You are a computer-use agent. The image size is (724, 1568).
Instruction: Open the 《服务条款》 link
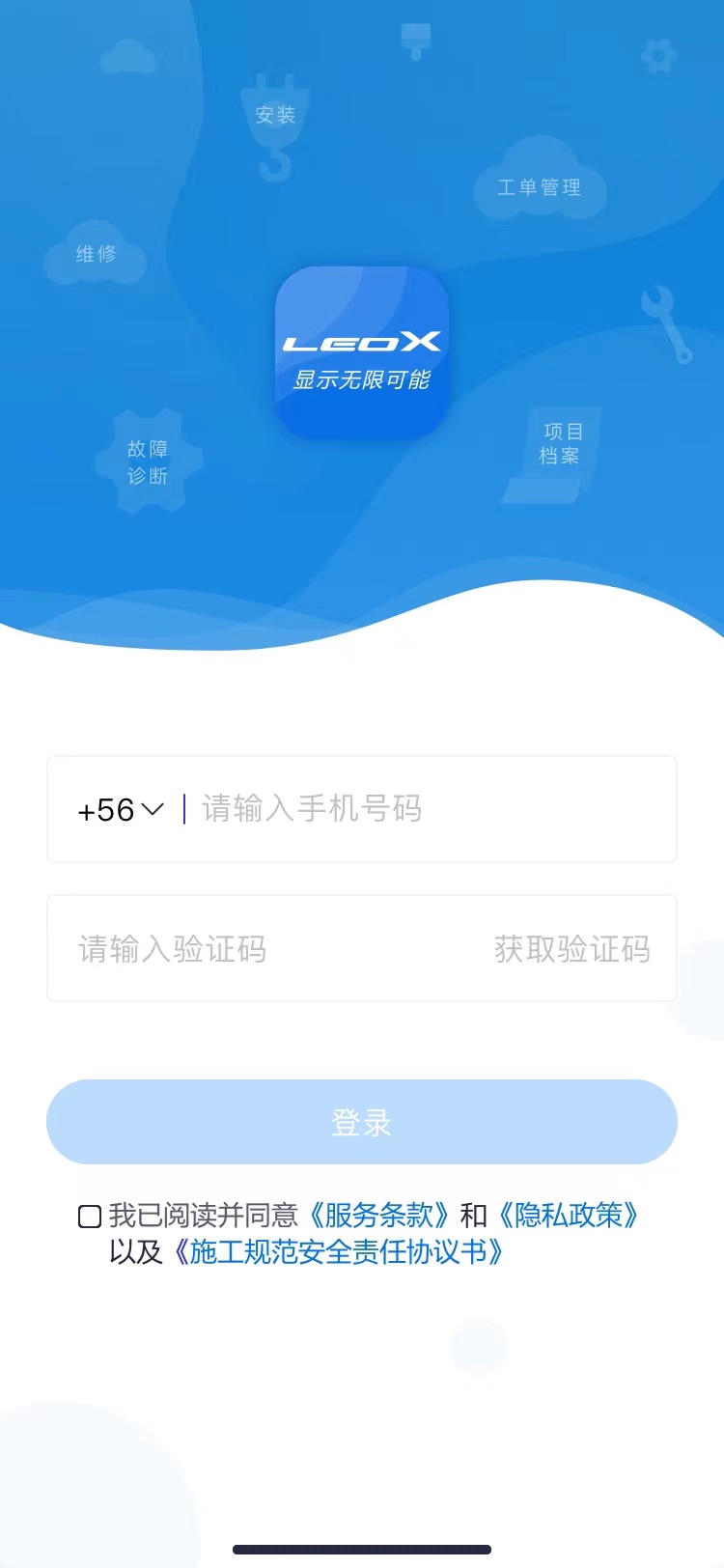378,1215
